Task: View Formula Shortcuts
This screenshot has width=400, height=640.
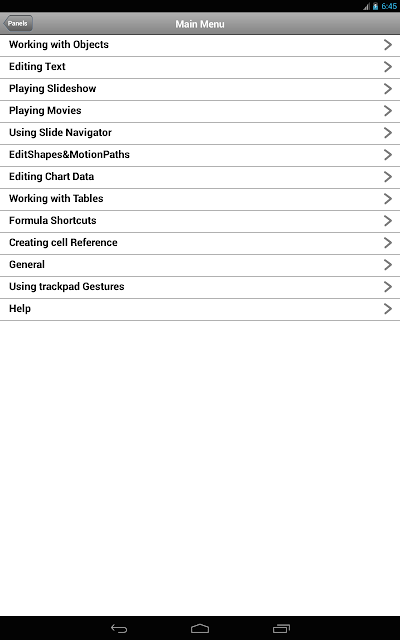Action: 200,222
